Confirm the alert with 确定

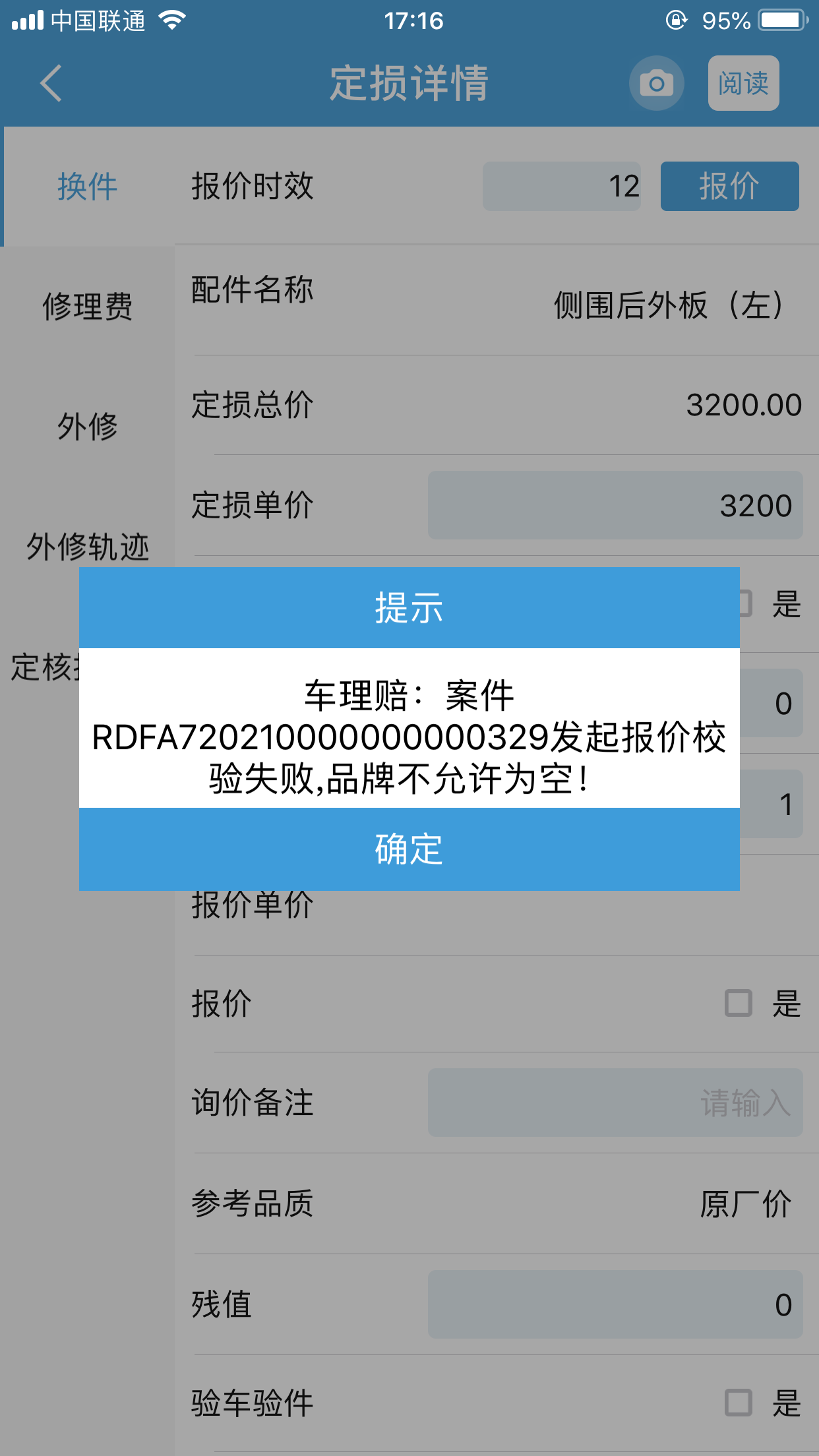pos(409,849)
